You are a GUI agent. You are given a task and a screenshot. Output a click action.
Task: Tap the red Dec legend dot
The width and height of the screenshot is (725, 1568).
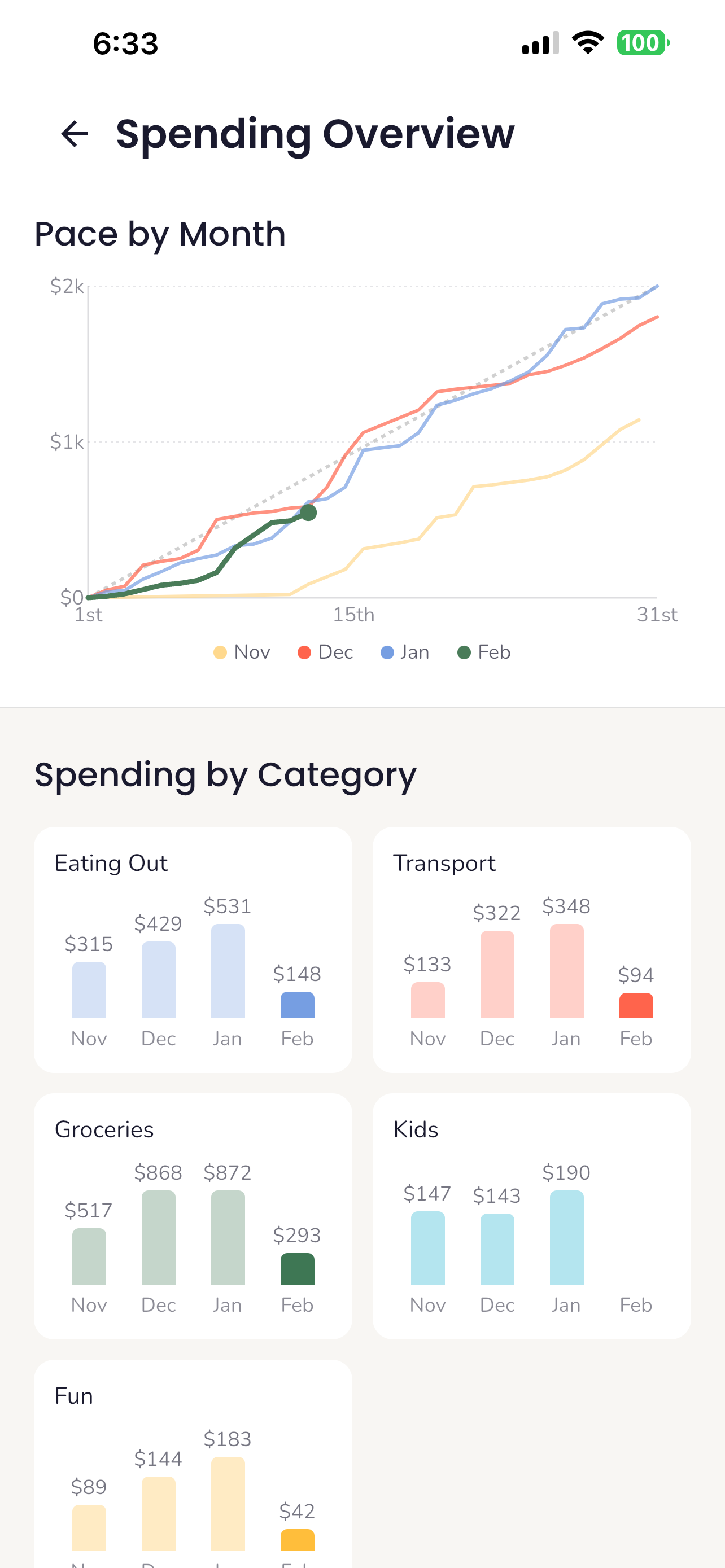304,651
